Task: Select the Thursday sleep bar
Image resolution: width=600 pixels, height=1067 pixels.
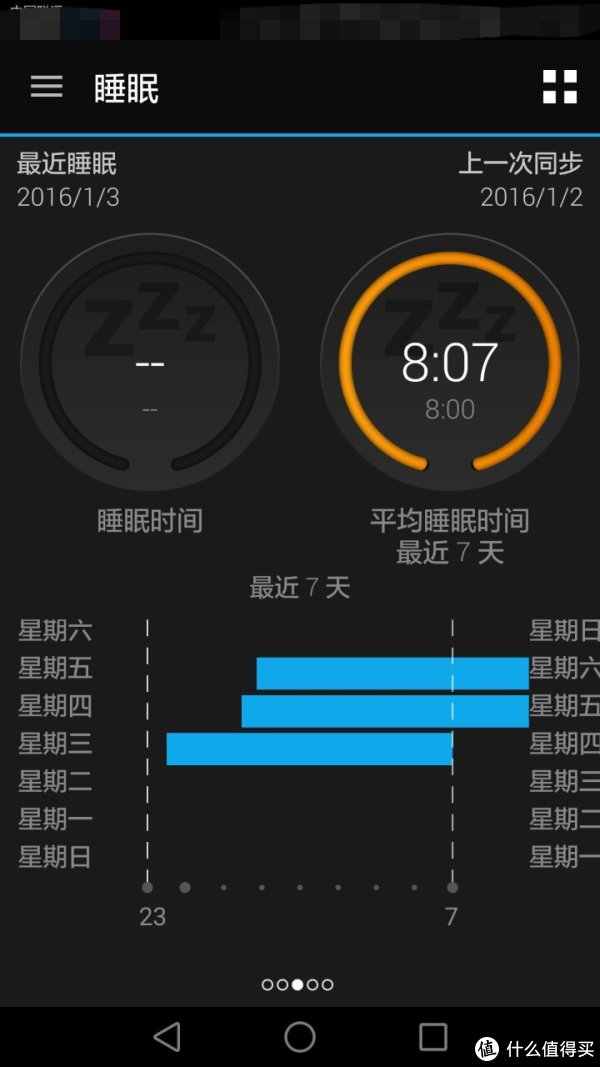Action: click(x=385, y=711)
